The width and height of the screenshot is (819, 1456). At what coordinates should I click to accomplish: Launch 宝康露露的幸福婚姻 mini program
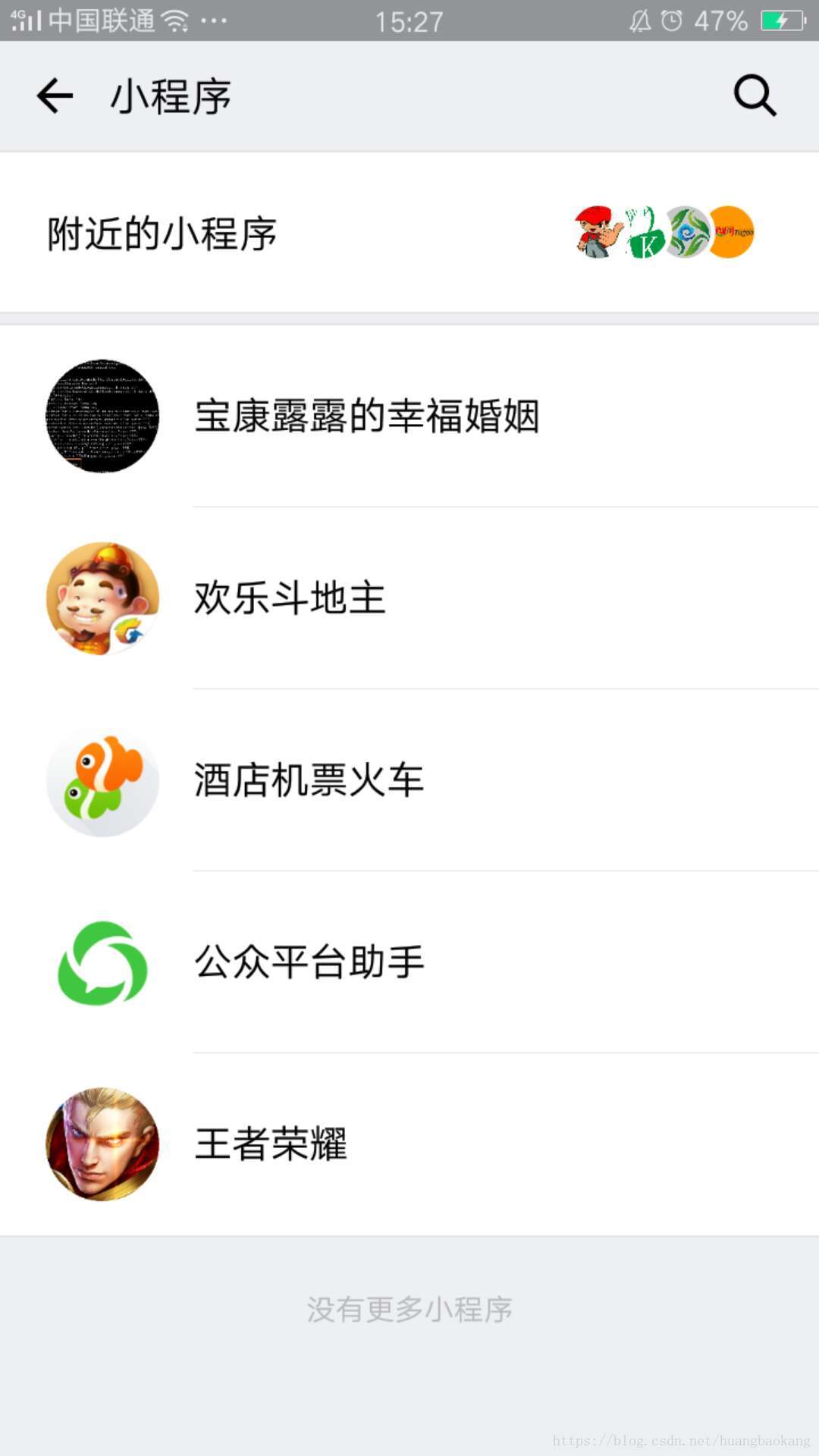click(367, 416)
